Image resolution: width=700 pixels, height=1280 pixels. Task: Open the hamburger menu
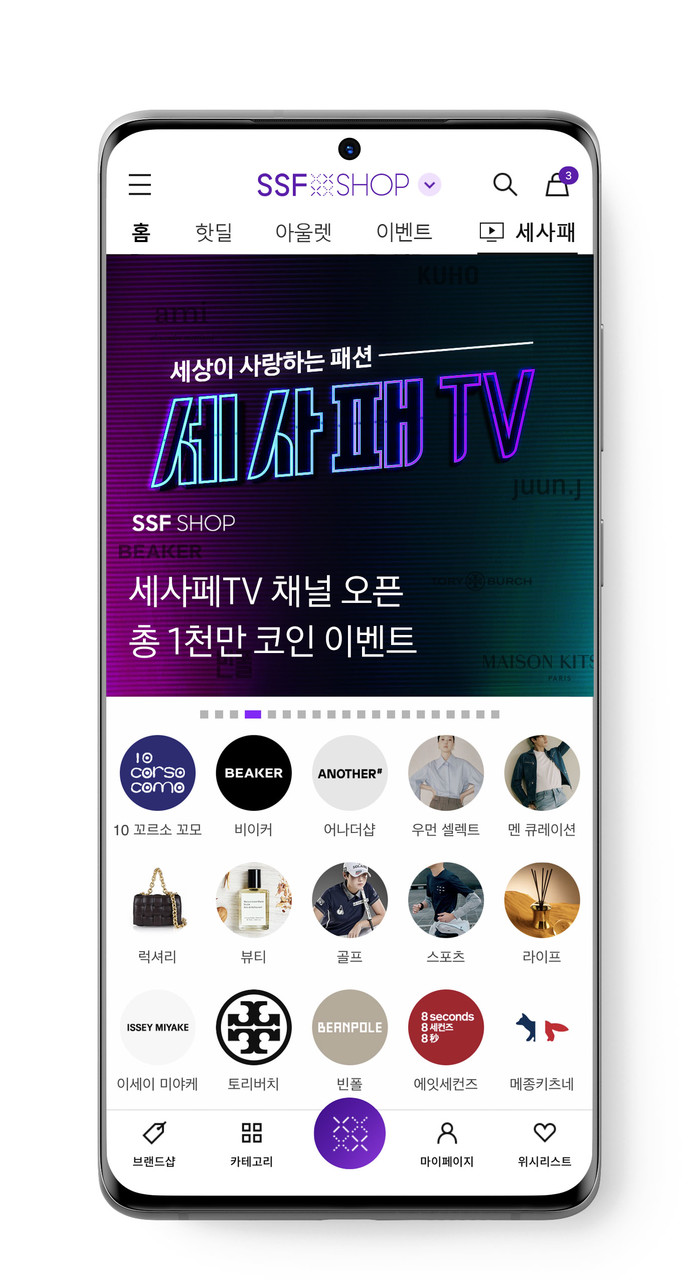(x=140, y=185)
